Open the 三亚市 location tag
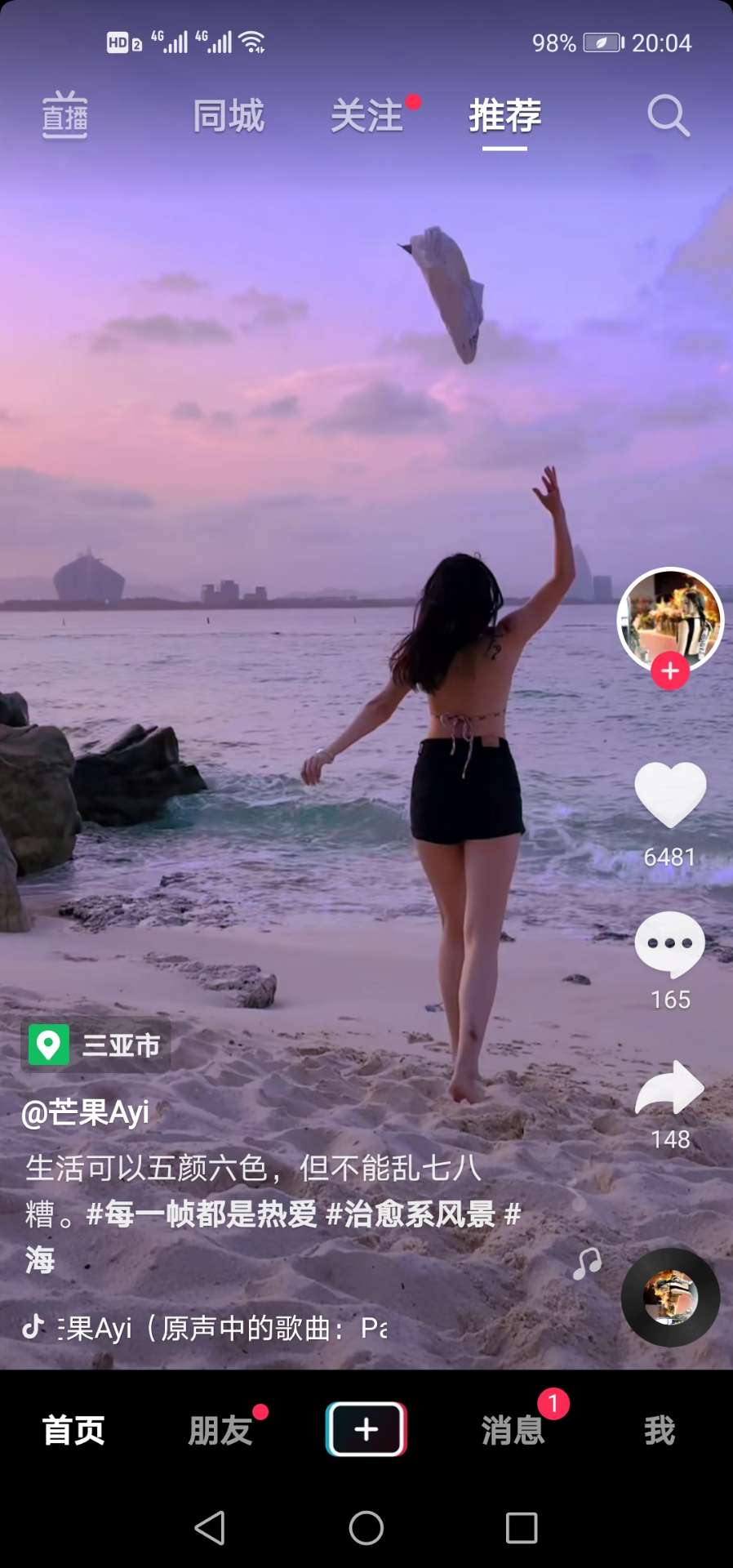This screenshot has height=1568, width=733. click(96, 1045)
